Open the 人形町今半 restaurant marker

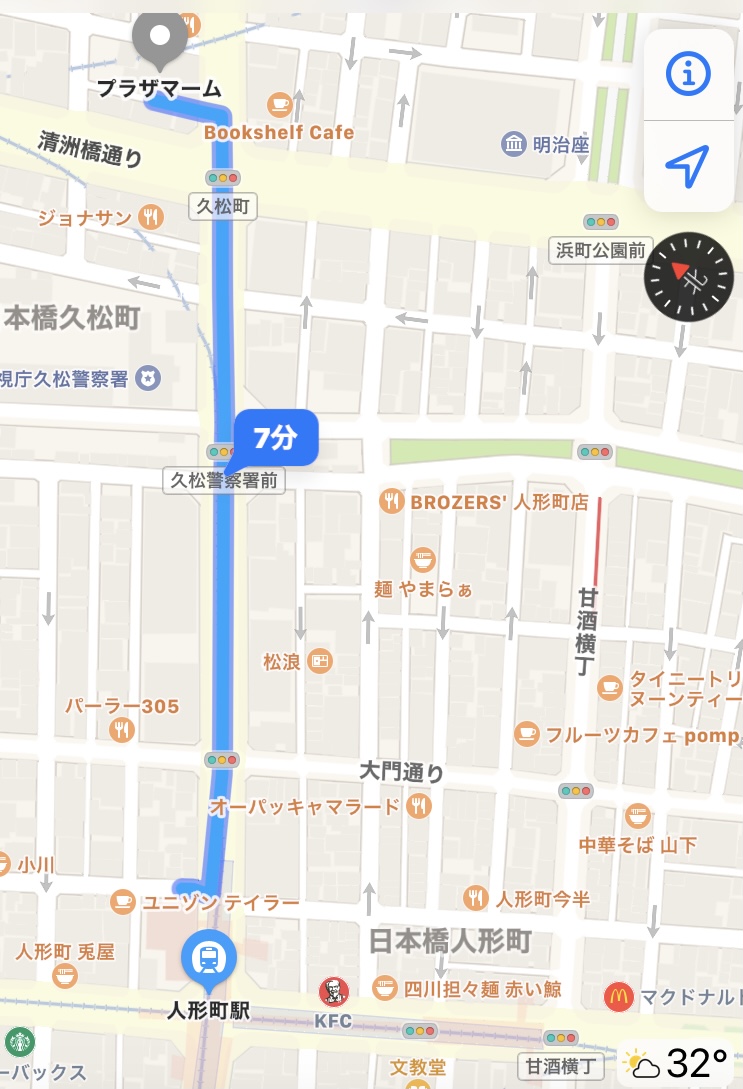475,899
